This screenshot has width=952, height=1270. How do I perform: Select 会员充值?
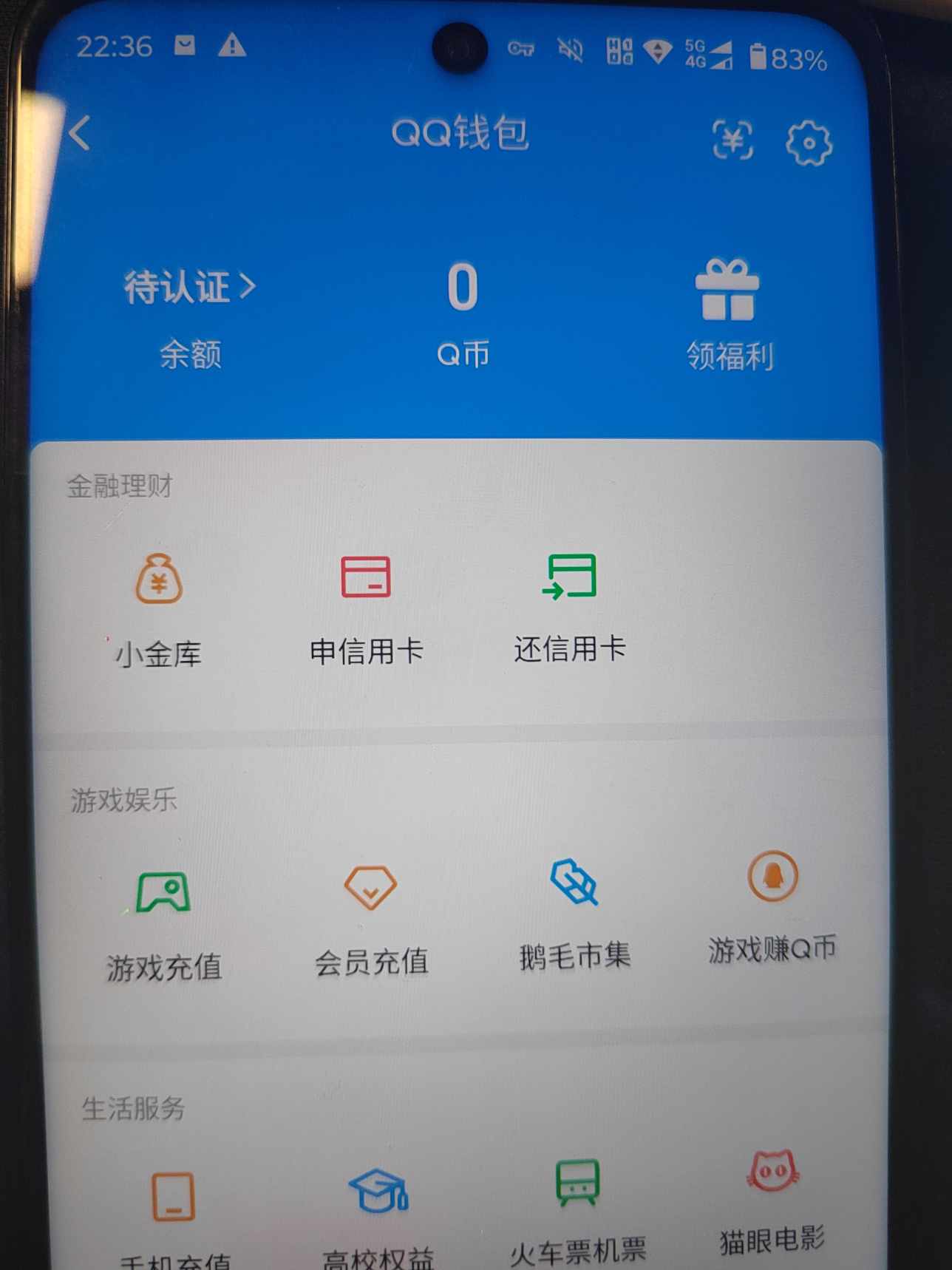pyautogui.click(x=371, y=920)
